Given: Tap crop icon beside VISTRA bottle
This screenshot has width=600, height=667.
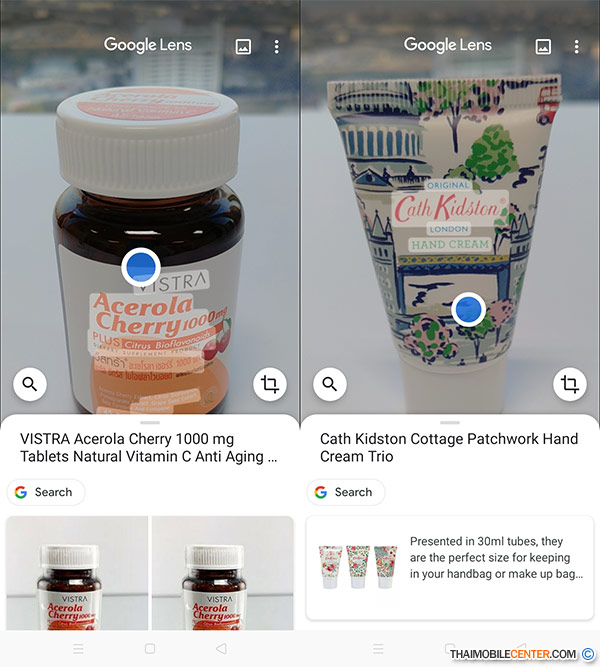Looking at the screenshot, I should 270,383.
